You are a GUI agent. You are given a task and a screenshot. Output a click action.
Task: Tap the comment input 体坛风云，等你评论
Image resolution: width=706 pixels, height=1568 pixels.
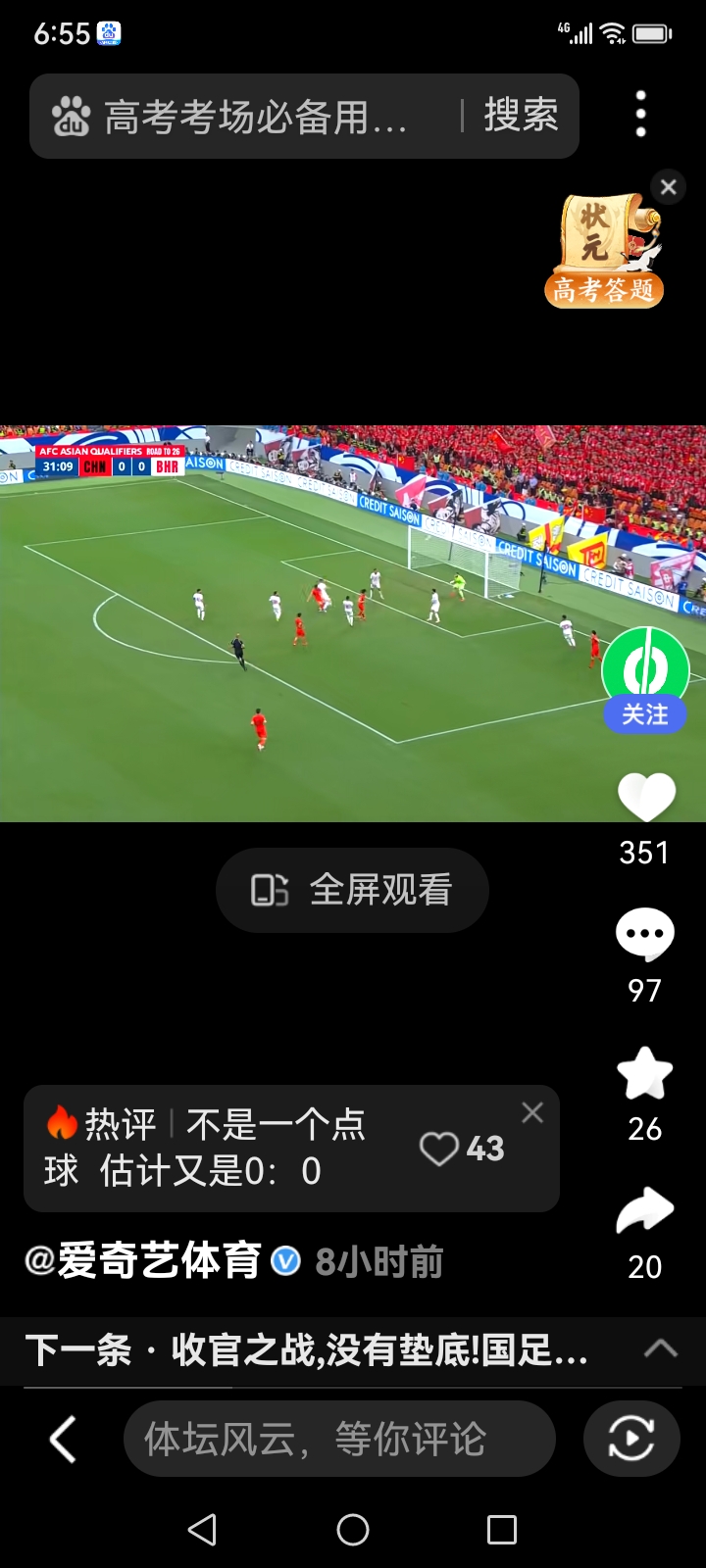pos(338,1439)
